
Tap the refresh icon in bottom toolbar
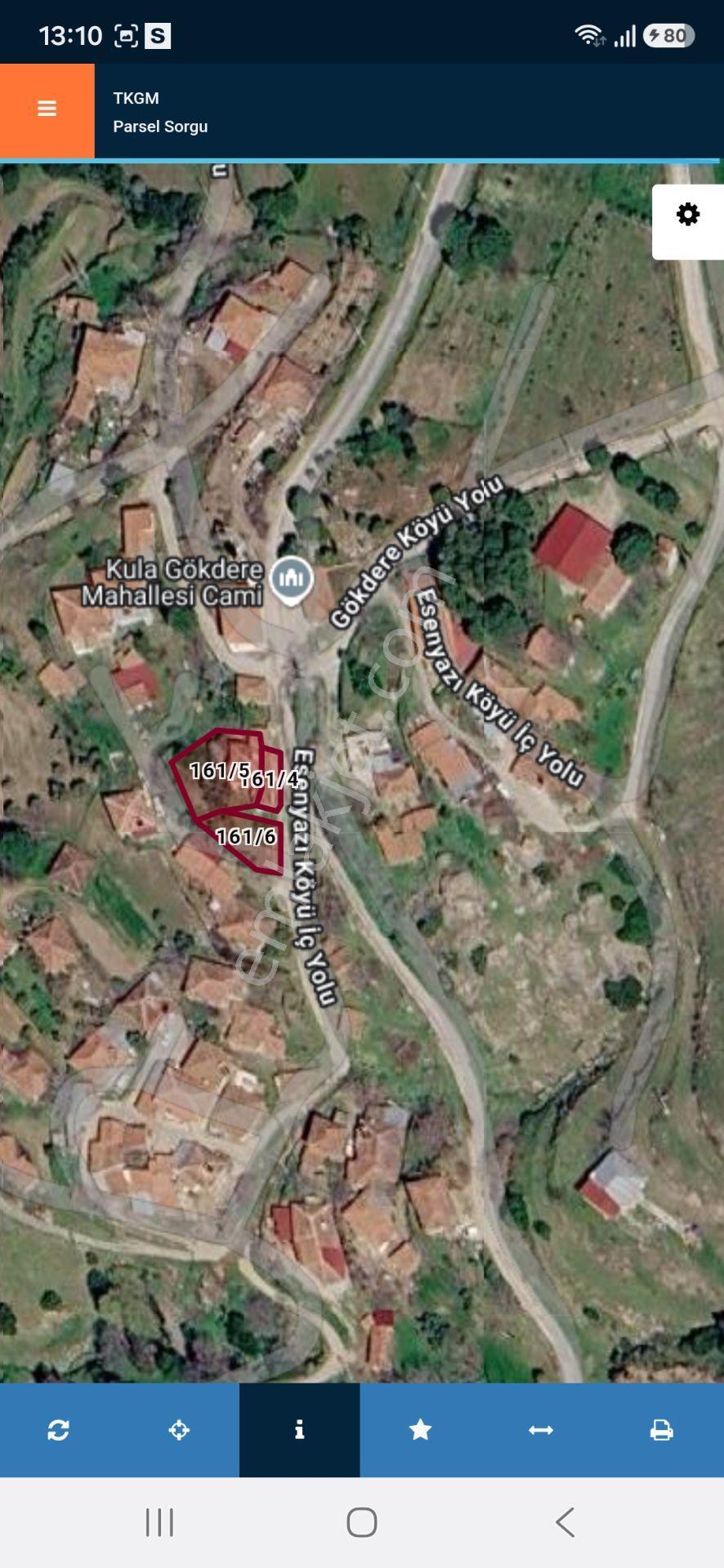[59, 1430]
